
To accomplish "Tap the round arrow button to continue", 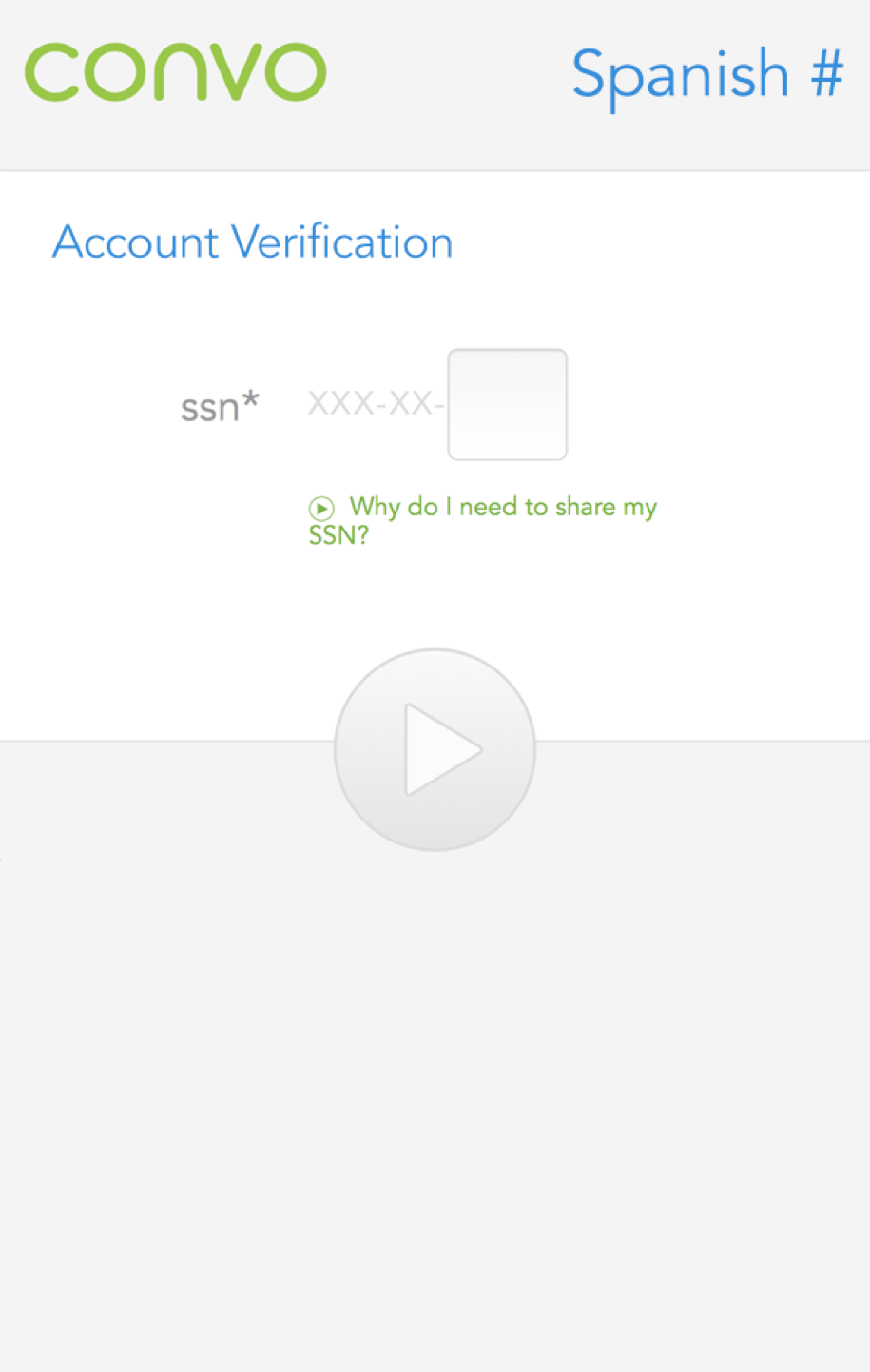I will coord(435,749).
